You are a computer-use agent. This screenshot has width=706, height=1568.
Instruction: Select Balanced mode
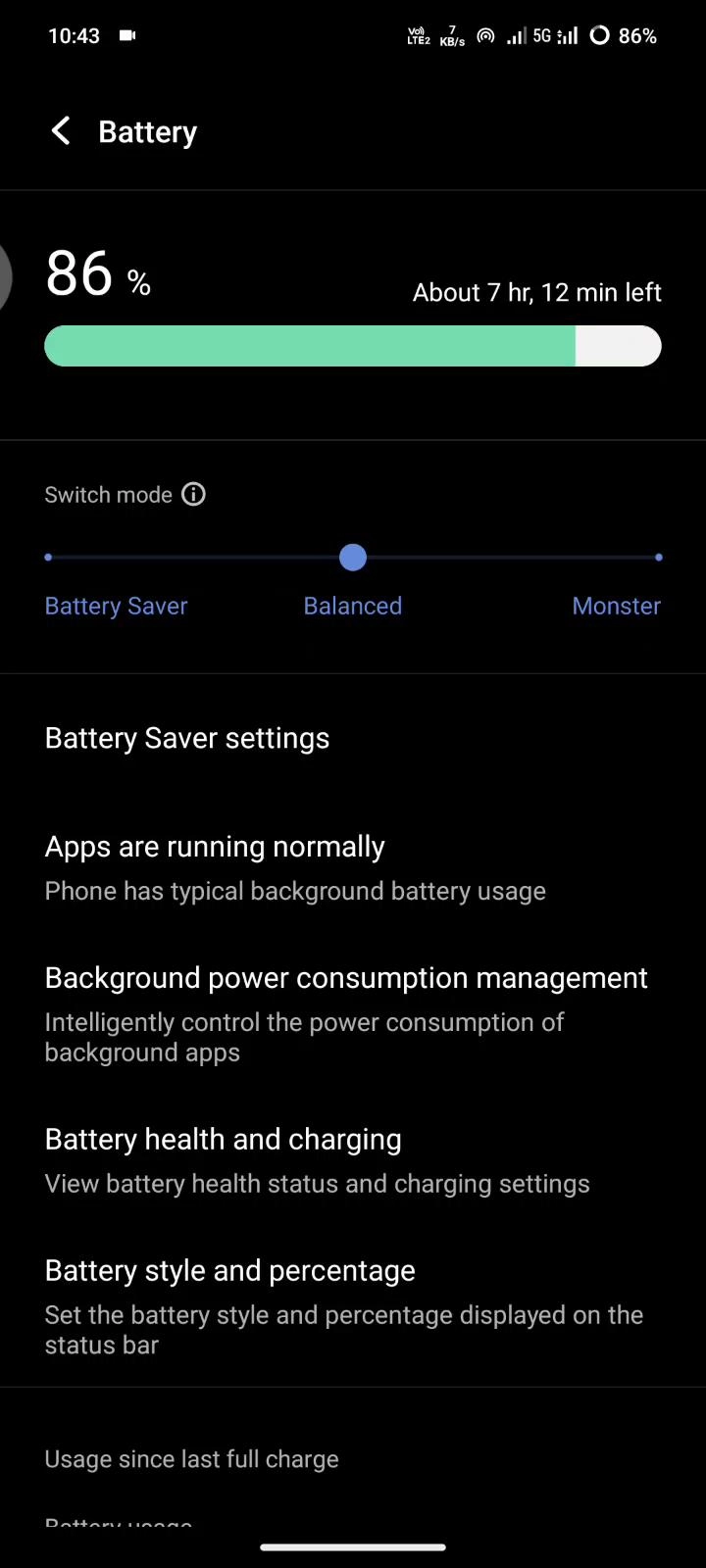tap(353, 606)
